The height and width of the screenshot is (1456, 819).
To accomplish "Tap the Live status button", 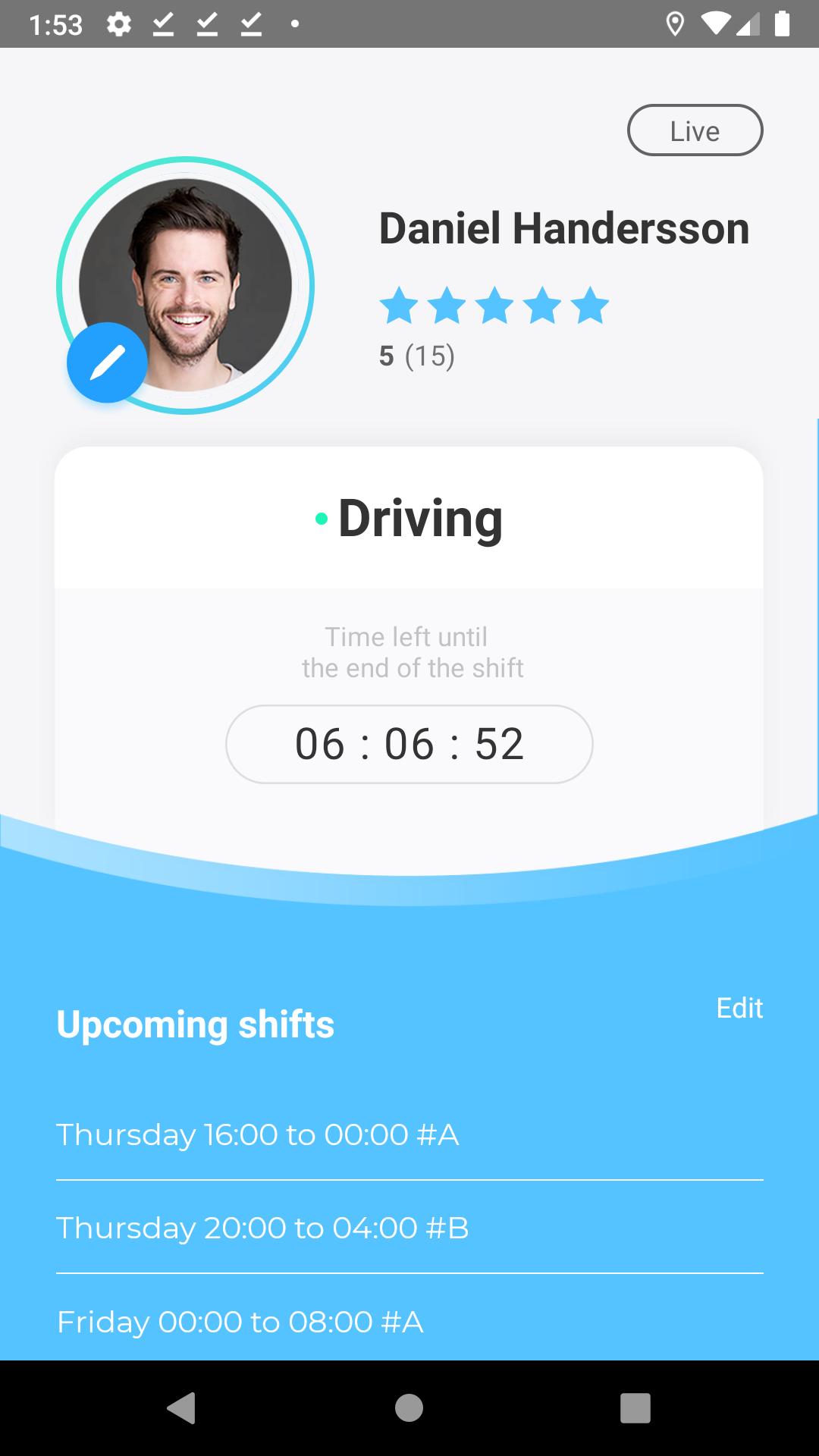I will tap(695, 130).
